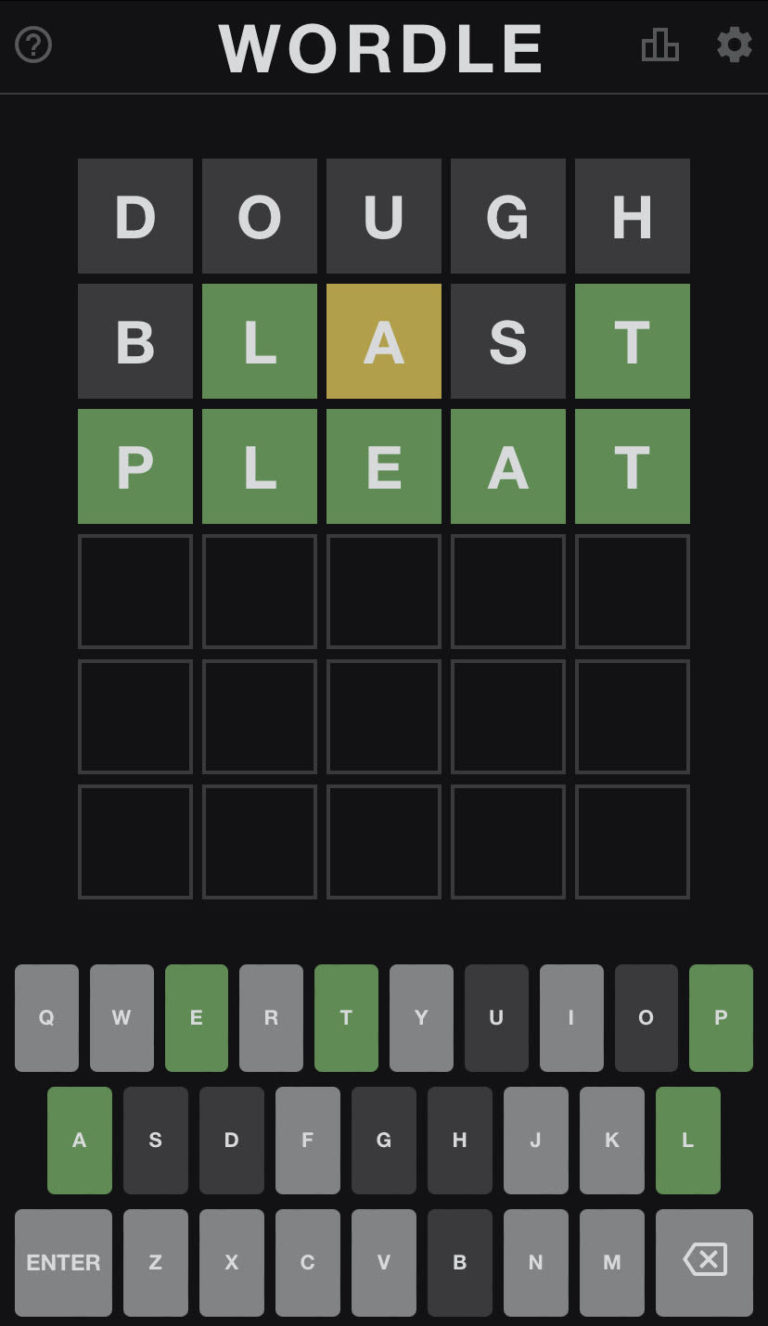The height and width of the screenshot is (1326, 768).
Task: Tap the N key
Action: point(536,1262)
